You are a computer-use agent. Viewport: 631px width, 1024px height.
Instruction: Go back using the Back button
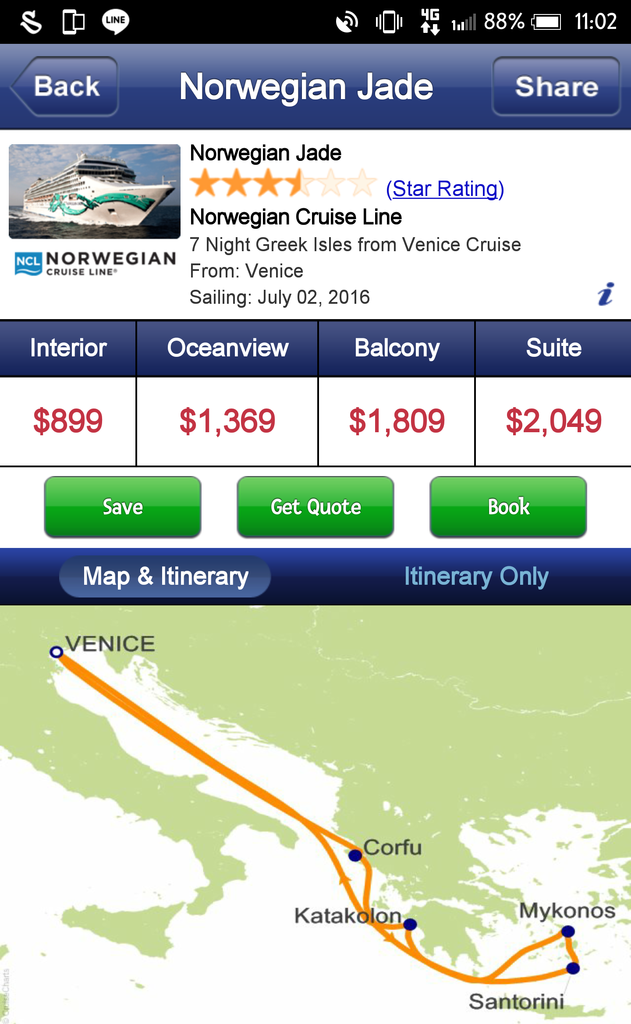tap(65, 86)
